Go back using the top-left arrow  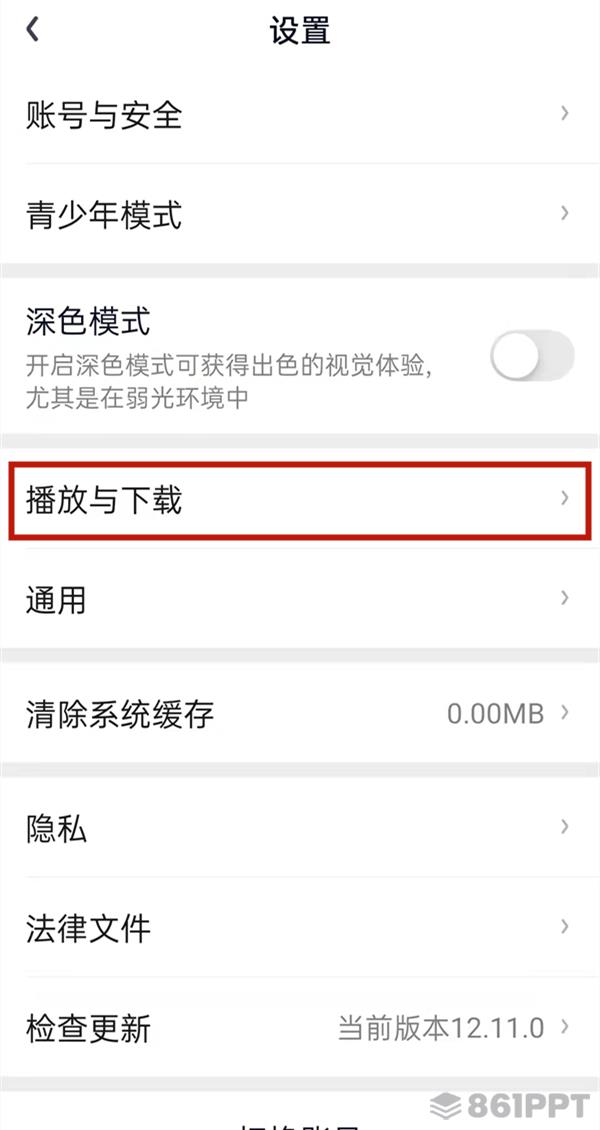pyautogui.click(x=33, y=30)
